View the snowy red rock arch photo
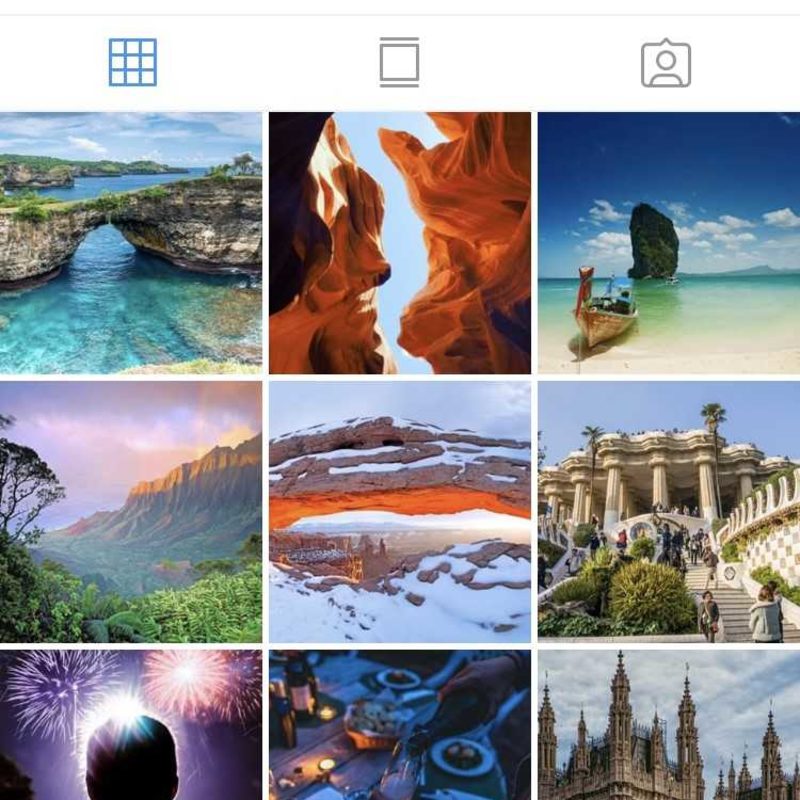 pos(399,511)
